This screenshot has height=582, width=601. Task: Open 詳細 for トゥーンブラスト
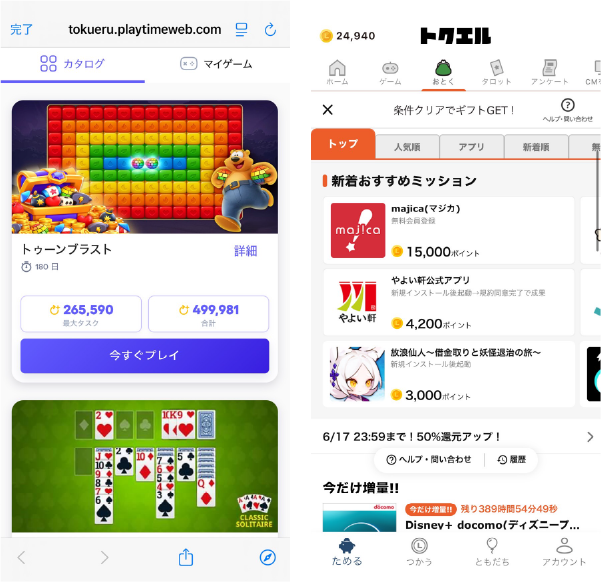coord(246,250)
